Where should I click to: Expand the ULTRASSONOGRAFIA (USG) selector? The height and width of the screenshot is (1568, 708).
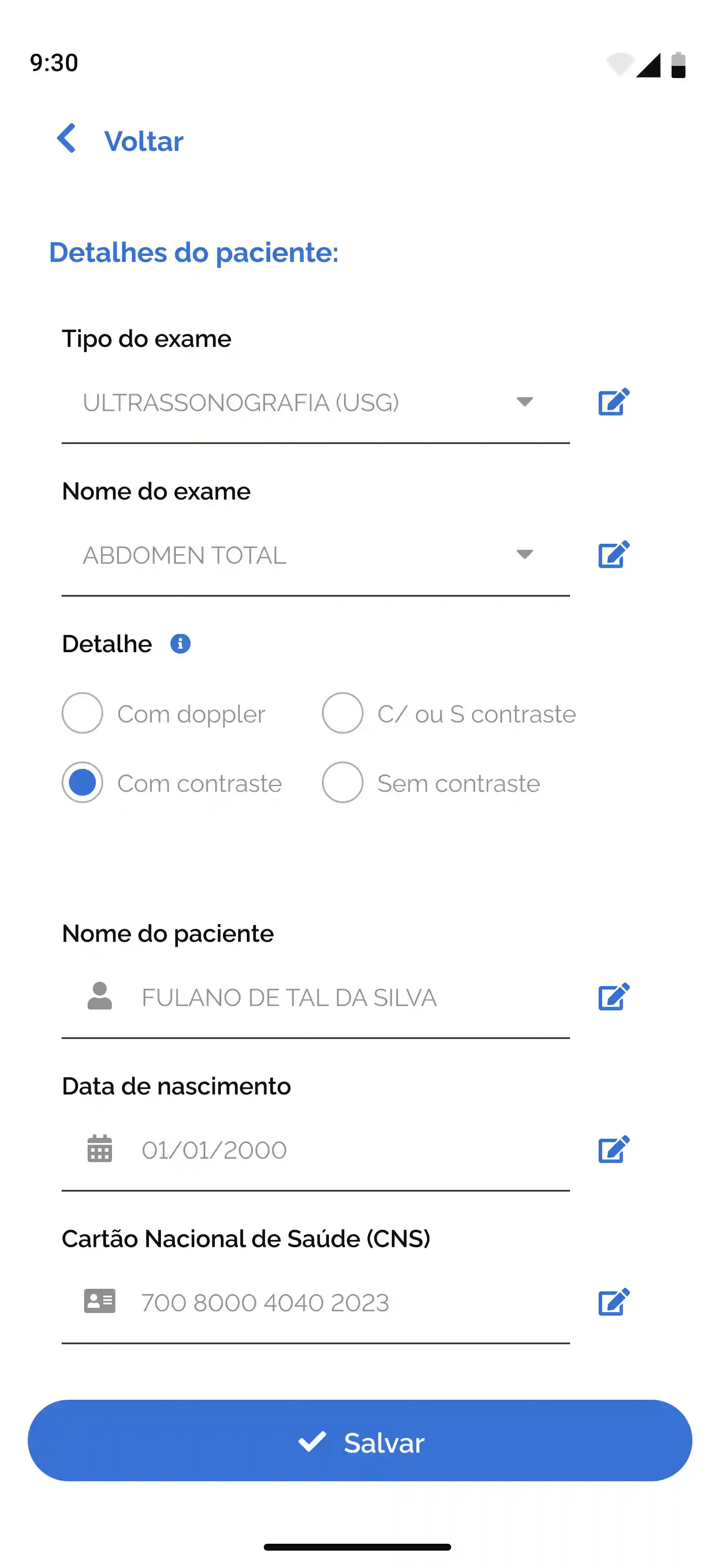305,402
